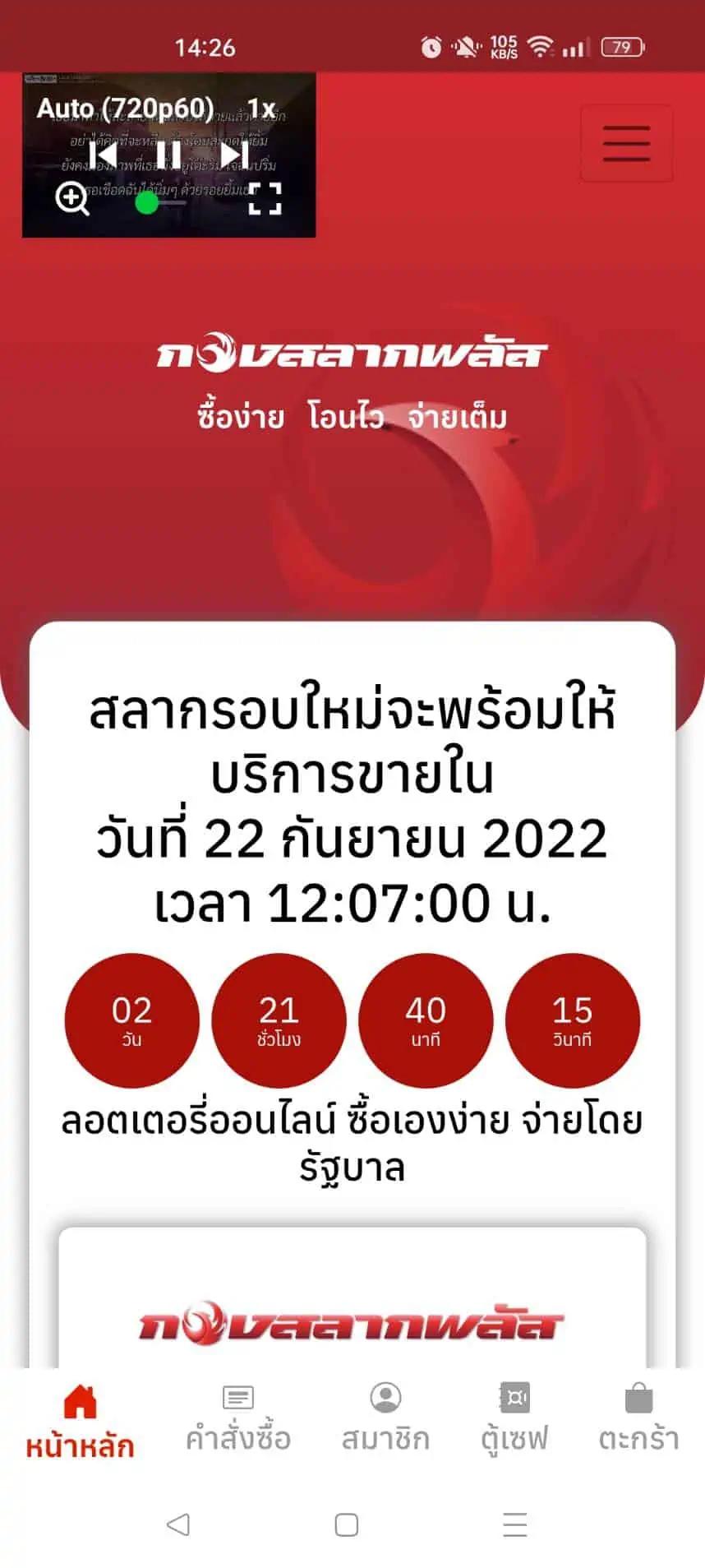Change the 1x playback speed
The width and height of the screenshot is (705, 1568).
[x=261, y=108]
